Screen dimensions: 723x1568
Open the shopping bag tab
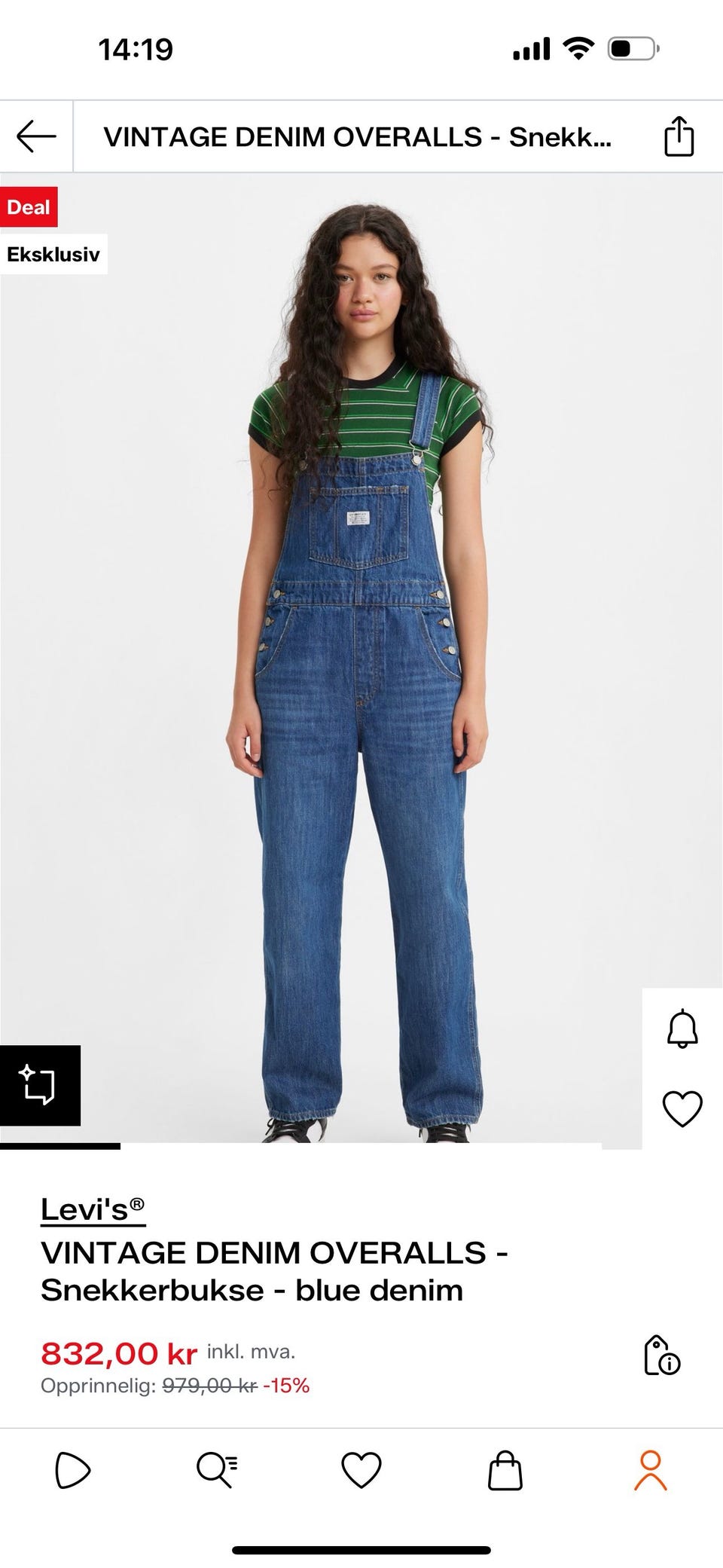click(x=505, y=1471)
